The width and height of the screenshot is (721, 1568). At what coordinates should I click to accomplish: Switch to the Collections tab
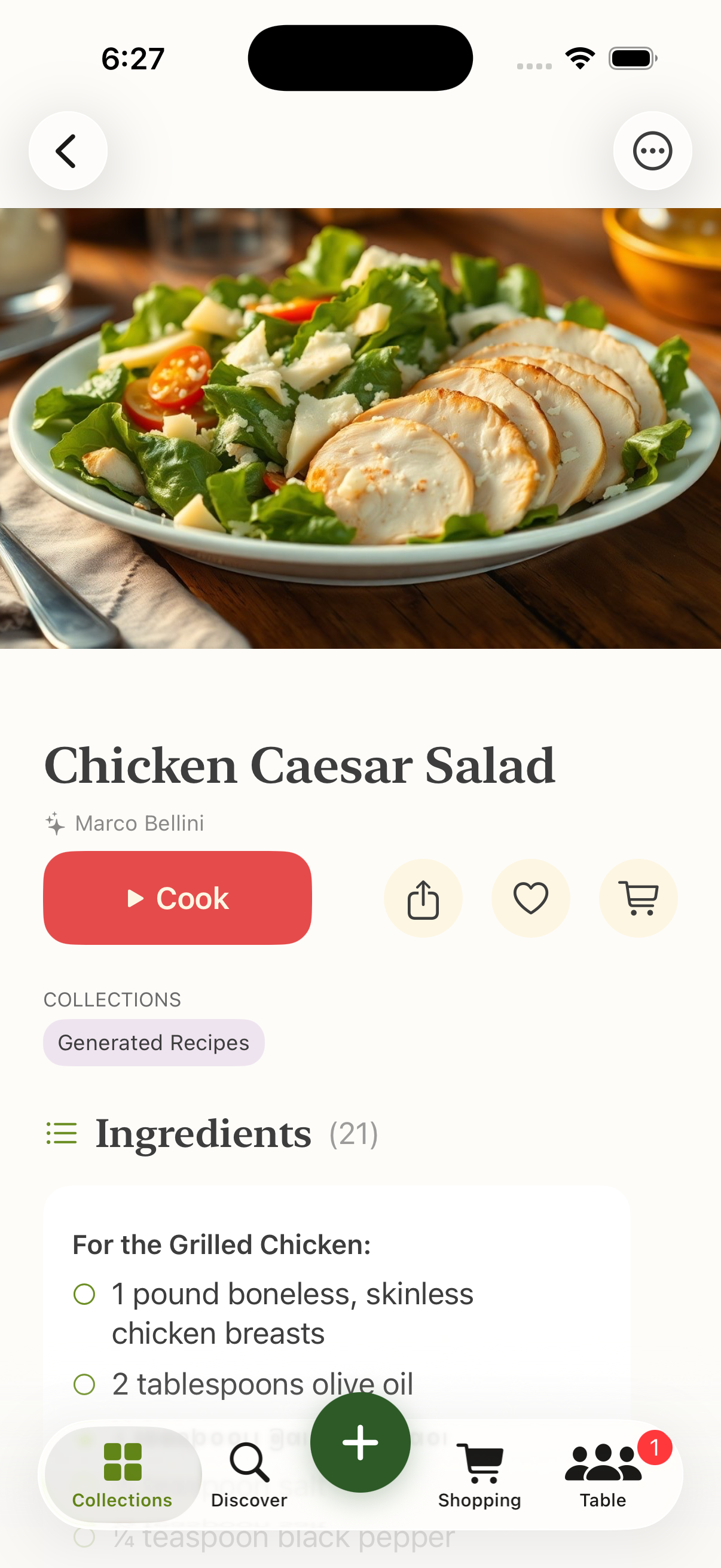[123, 1475]
